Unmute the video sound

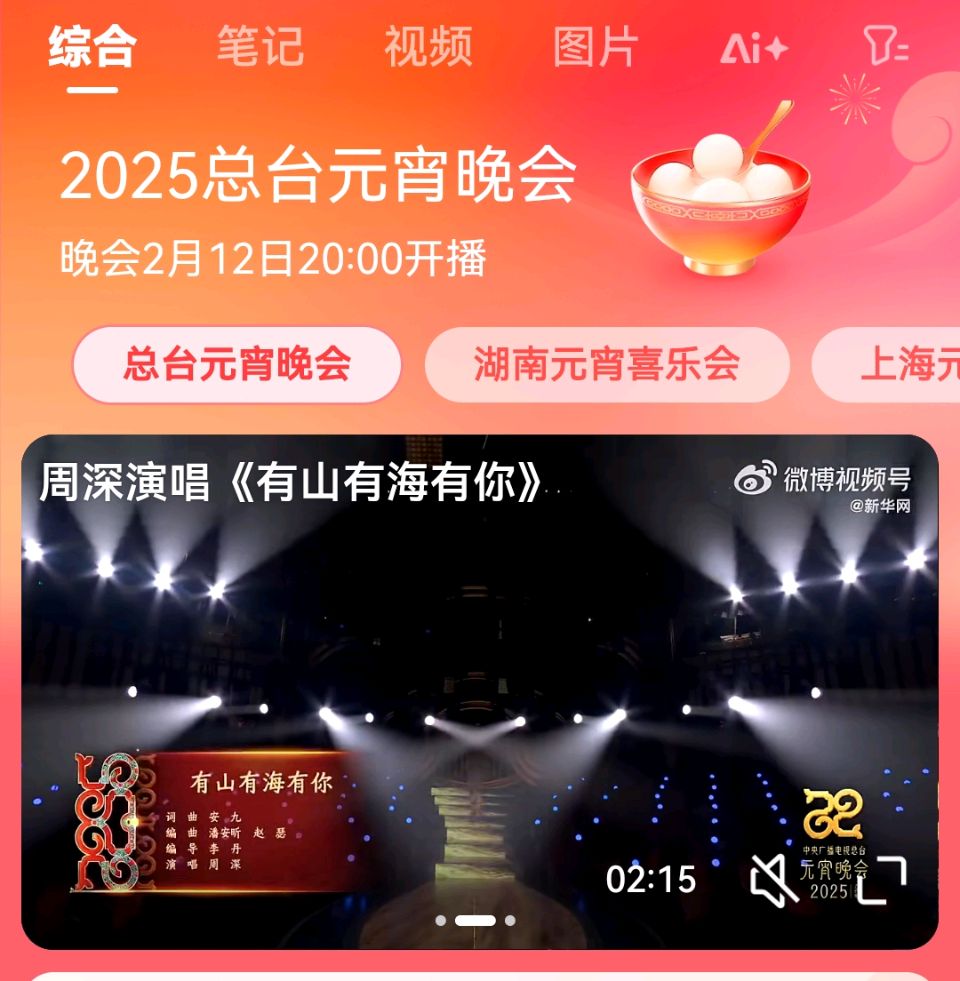pyautogui.click(x=774, y=880)
